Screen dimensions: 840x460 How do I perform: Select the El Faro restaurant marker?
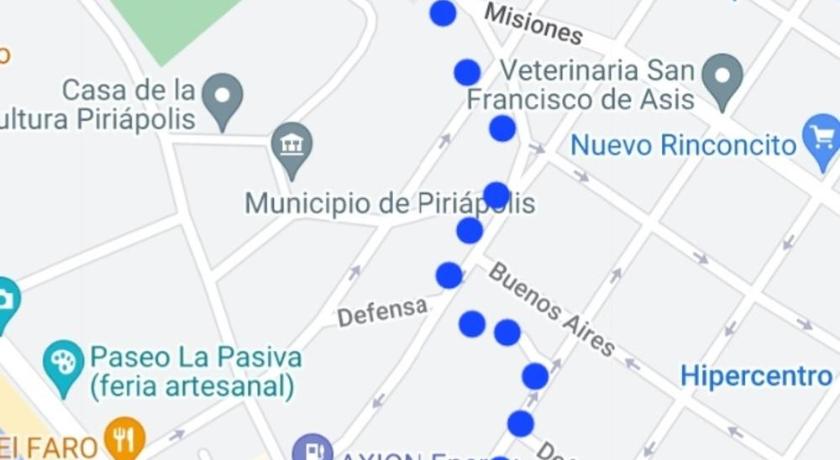click(x=125, y=438)
